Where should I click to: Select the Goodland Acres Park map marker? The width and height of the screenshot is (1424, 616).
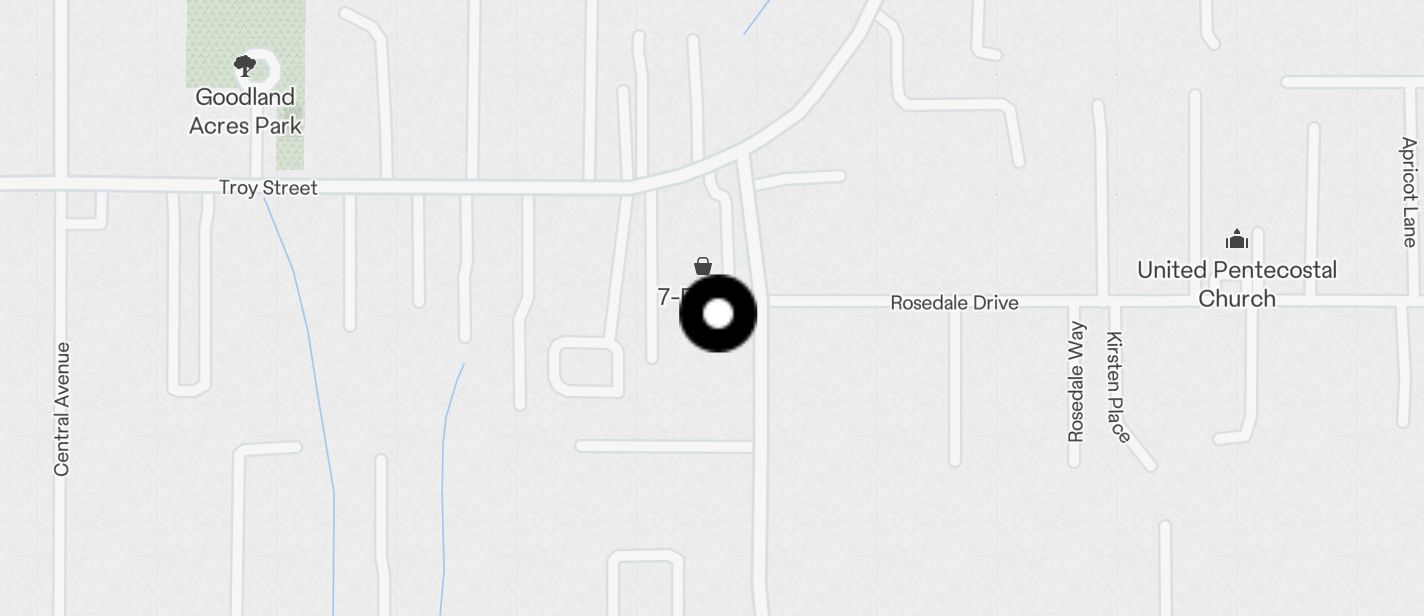[x=245, y=68]
